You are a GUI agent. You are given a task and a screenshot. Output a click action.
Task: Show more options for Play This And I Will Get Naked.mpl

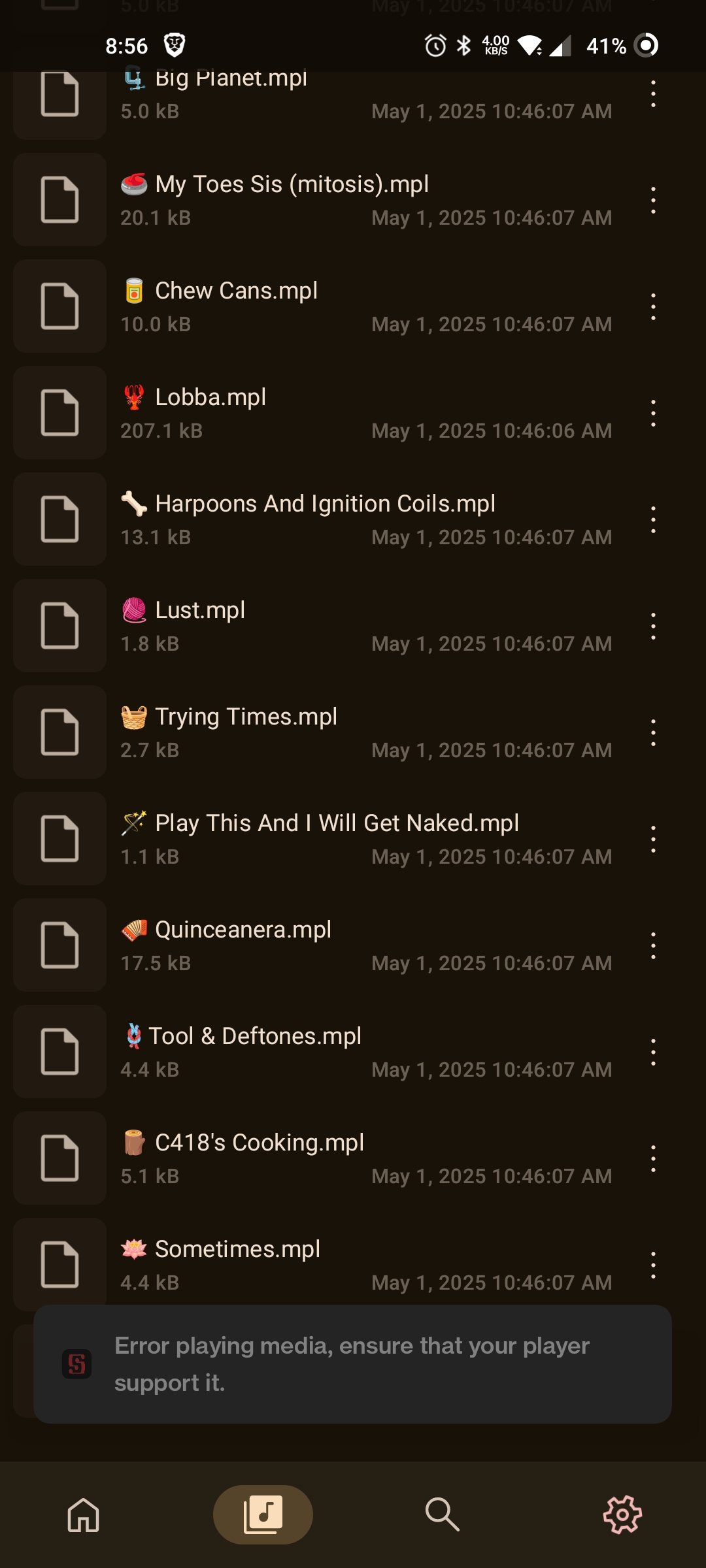point(653,839)
